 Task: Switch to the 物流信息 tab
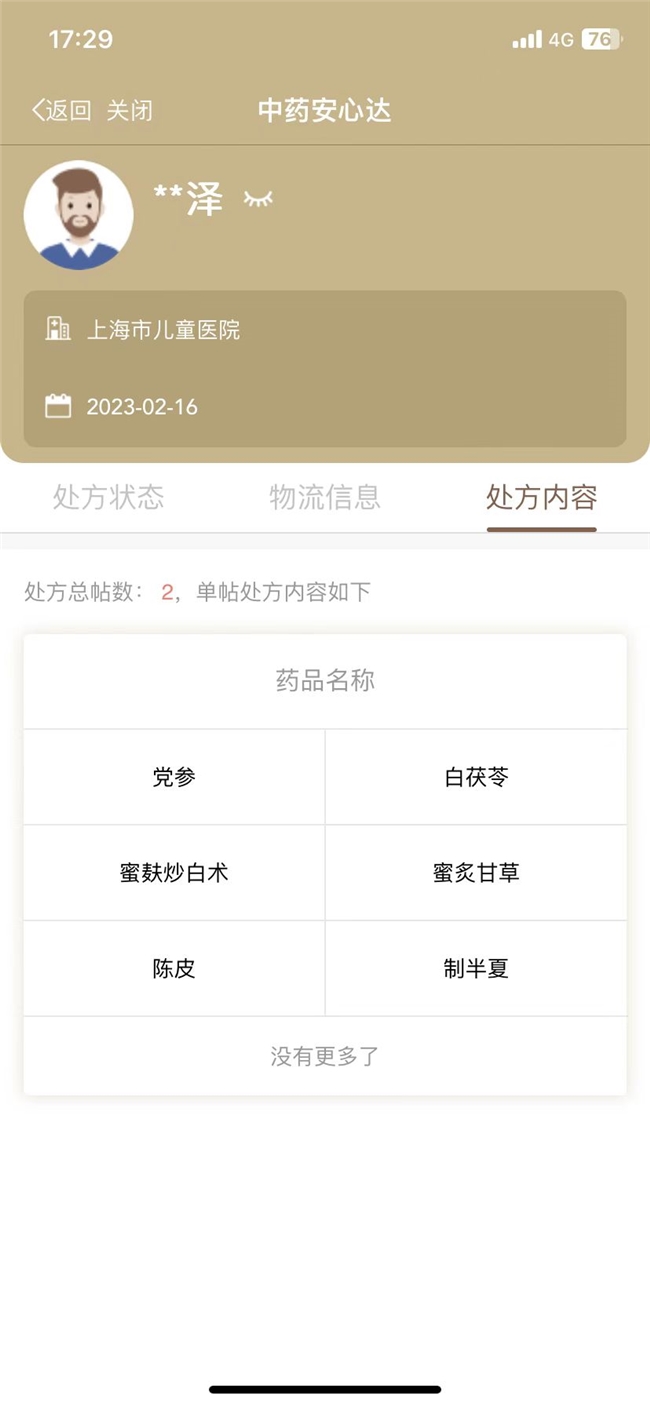pyautogui.click(x=325, y=497)
